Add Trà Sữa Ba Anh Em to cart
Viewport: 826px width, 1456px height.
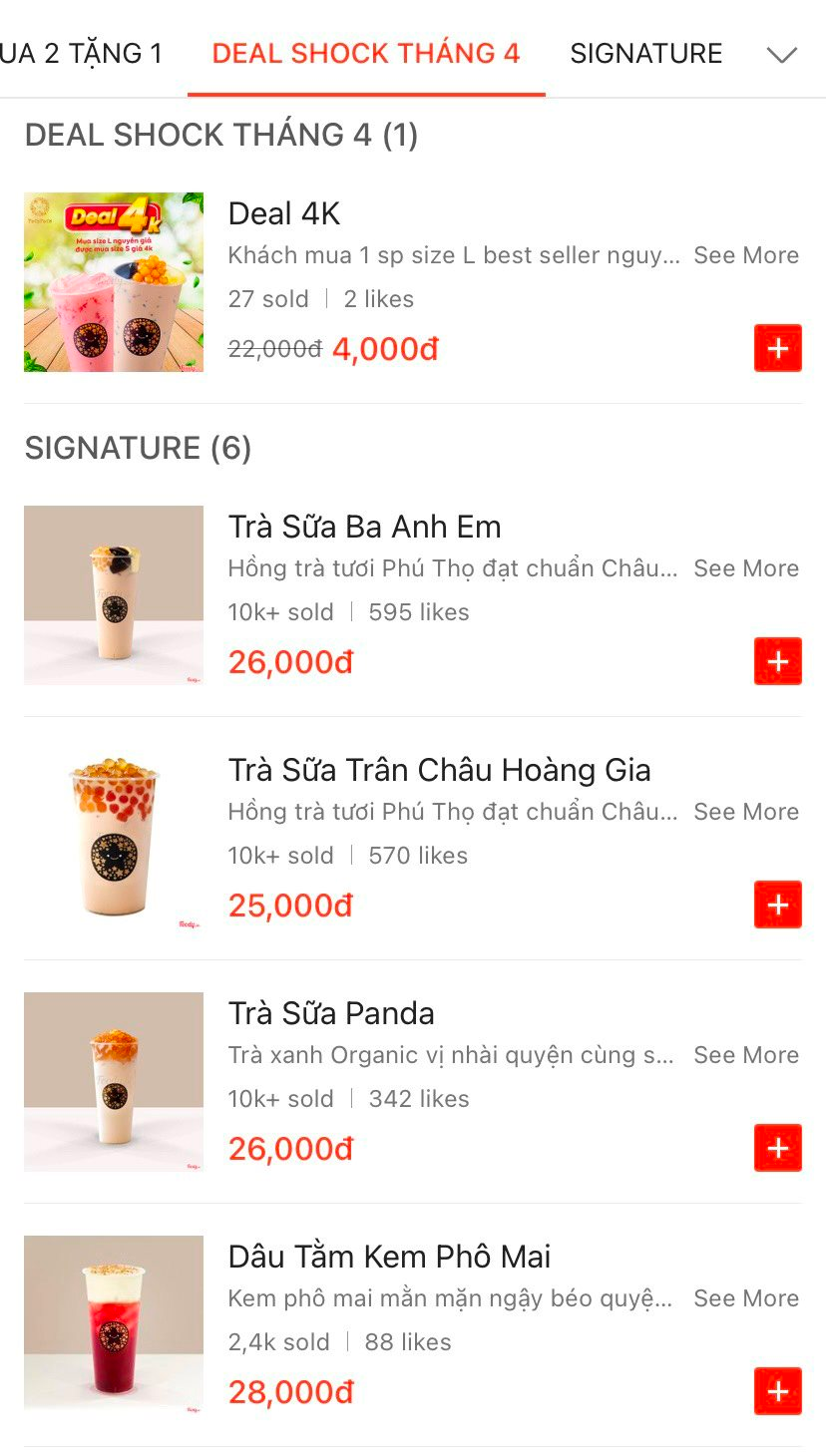point(778,661)
